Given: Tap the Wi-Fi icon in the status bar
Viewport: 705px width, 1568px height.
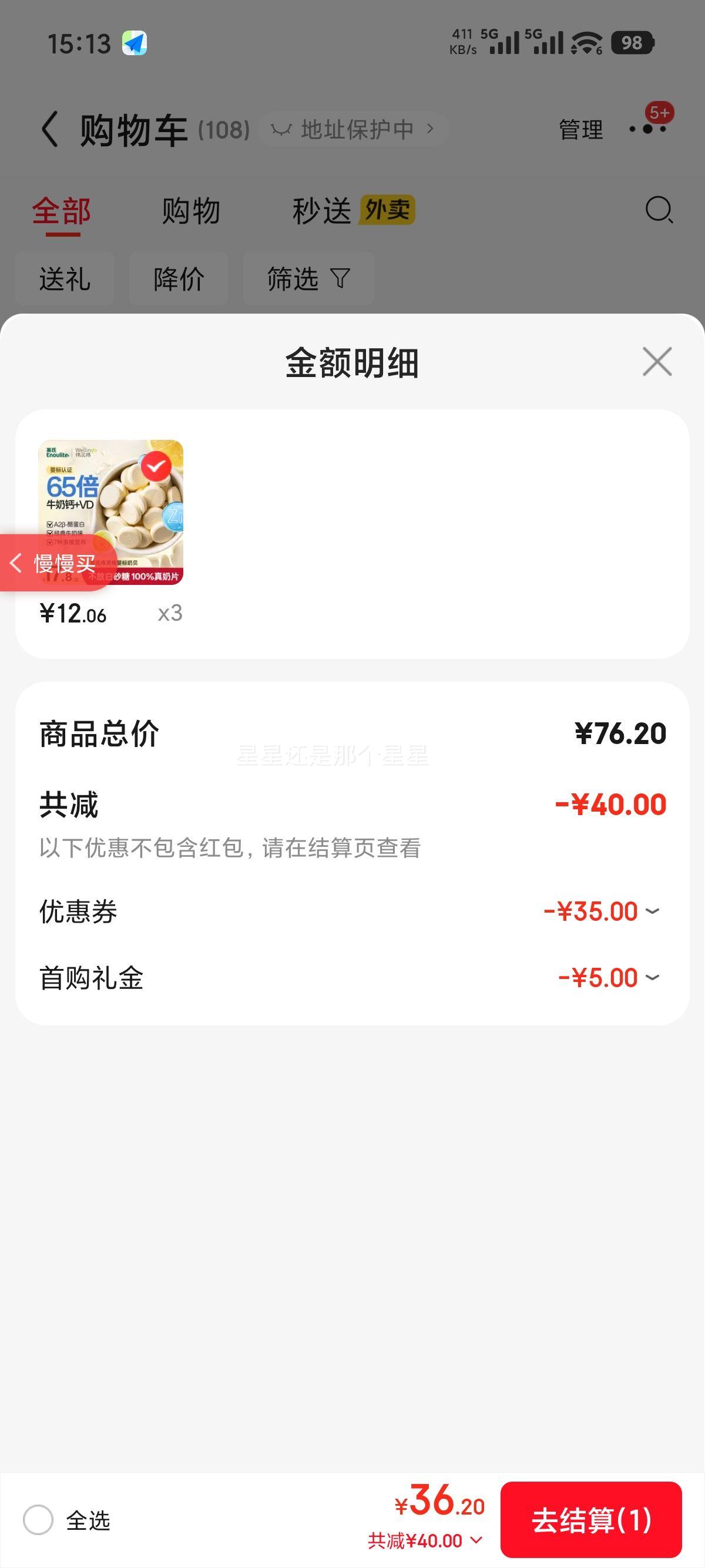Looking at the screenshot, I should 584,44.
